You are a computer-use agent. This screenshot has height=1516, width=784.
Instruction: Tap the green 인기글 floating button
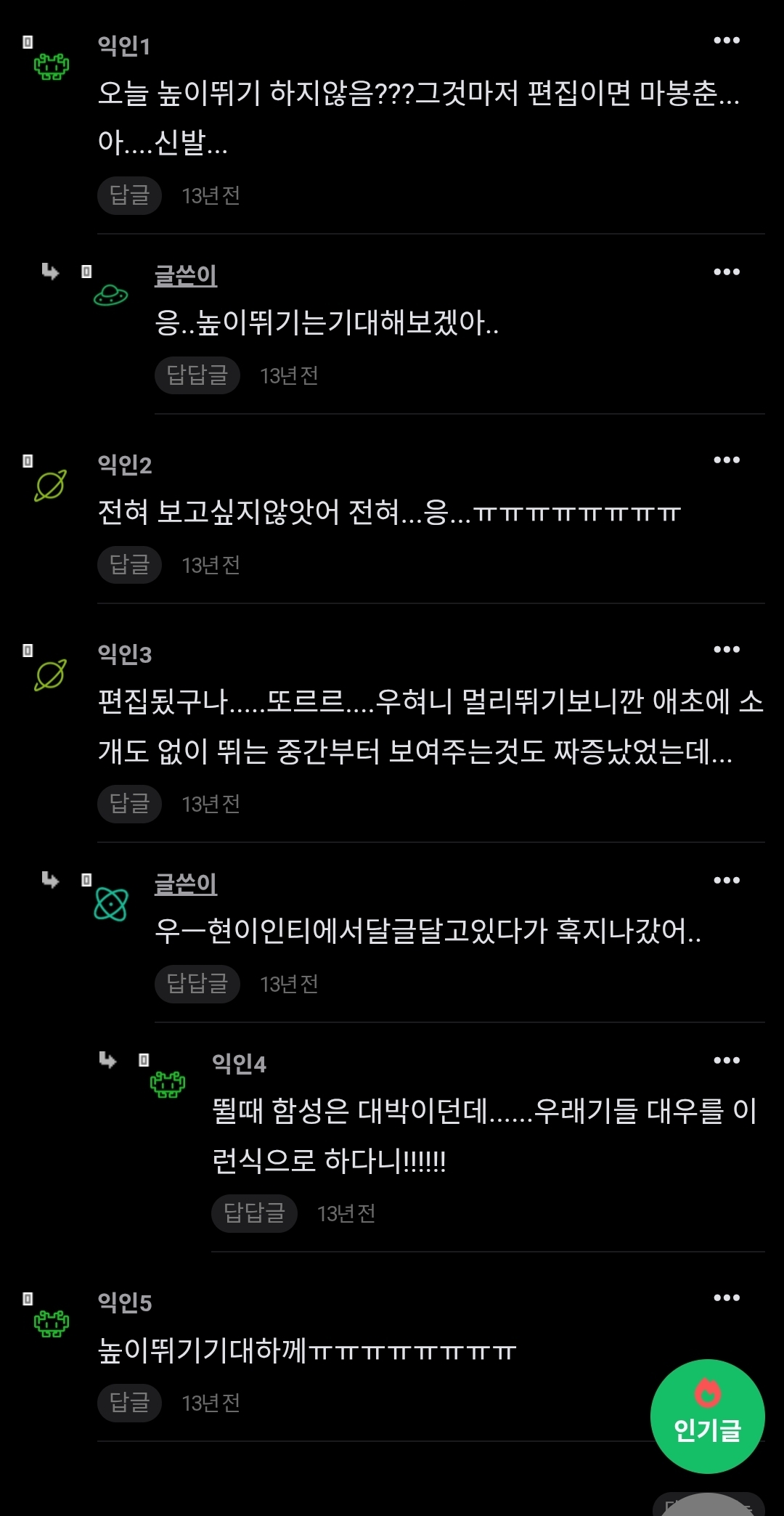click(707, 1416)
